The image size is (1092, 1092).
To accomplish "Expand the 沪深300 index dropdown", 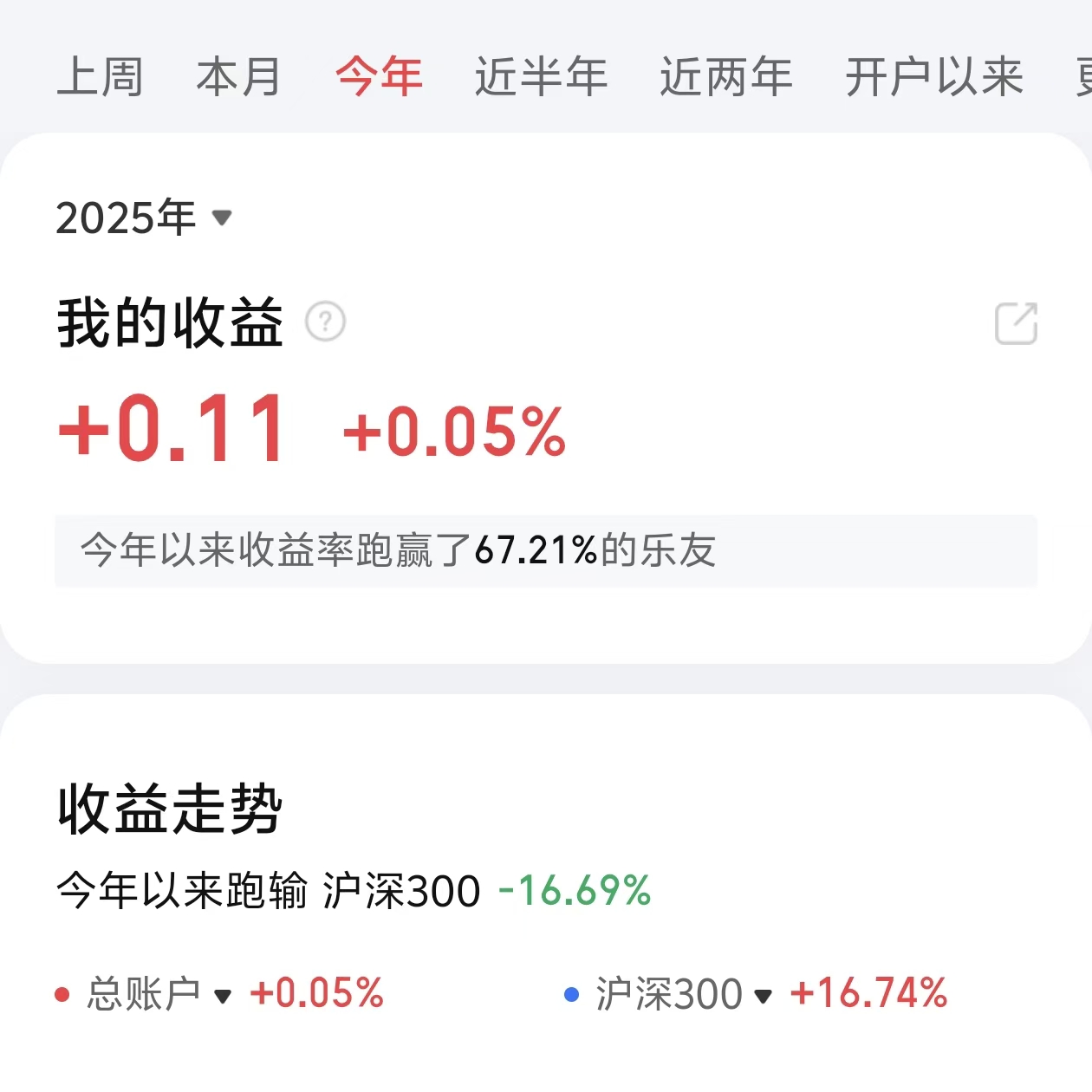I will (x=683, y=994).
